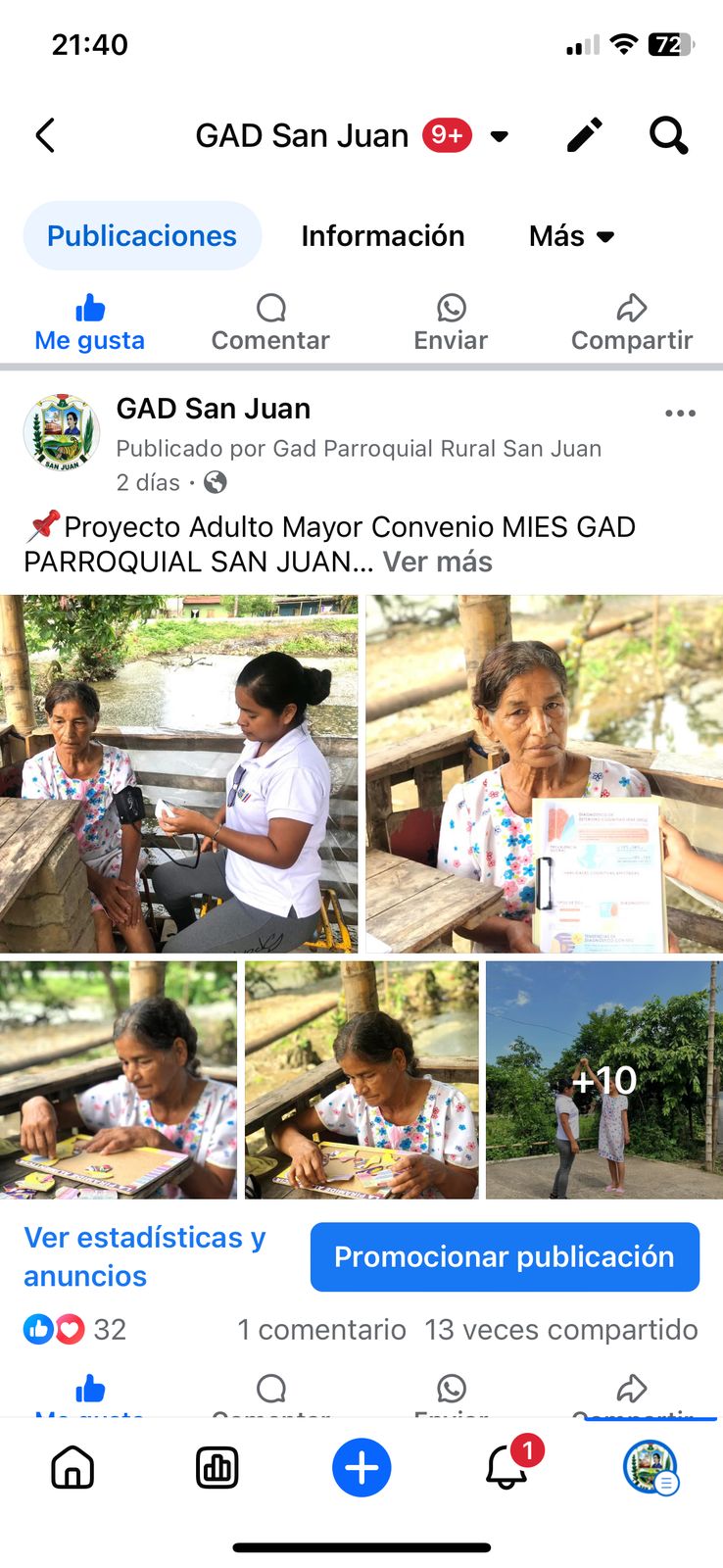Open the three-dot post options menu
This screenshot has width=723, height=1568.
click(680, 414)
